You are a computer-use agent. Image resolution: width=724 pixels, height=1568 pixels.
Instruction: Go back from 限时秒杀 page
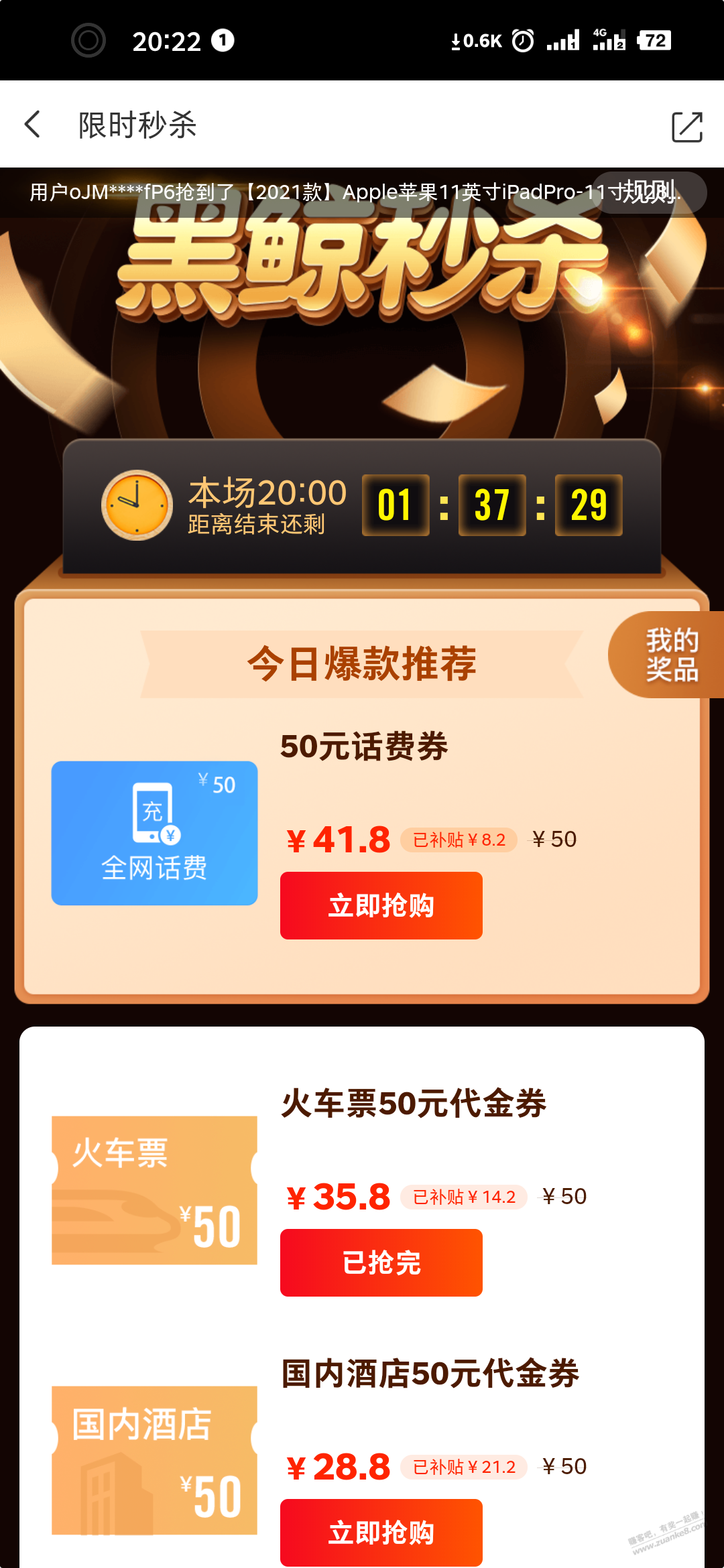(x=32, y=125)
